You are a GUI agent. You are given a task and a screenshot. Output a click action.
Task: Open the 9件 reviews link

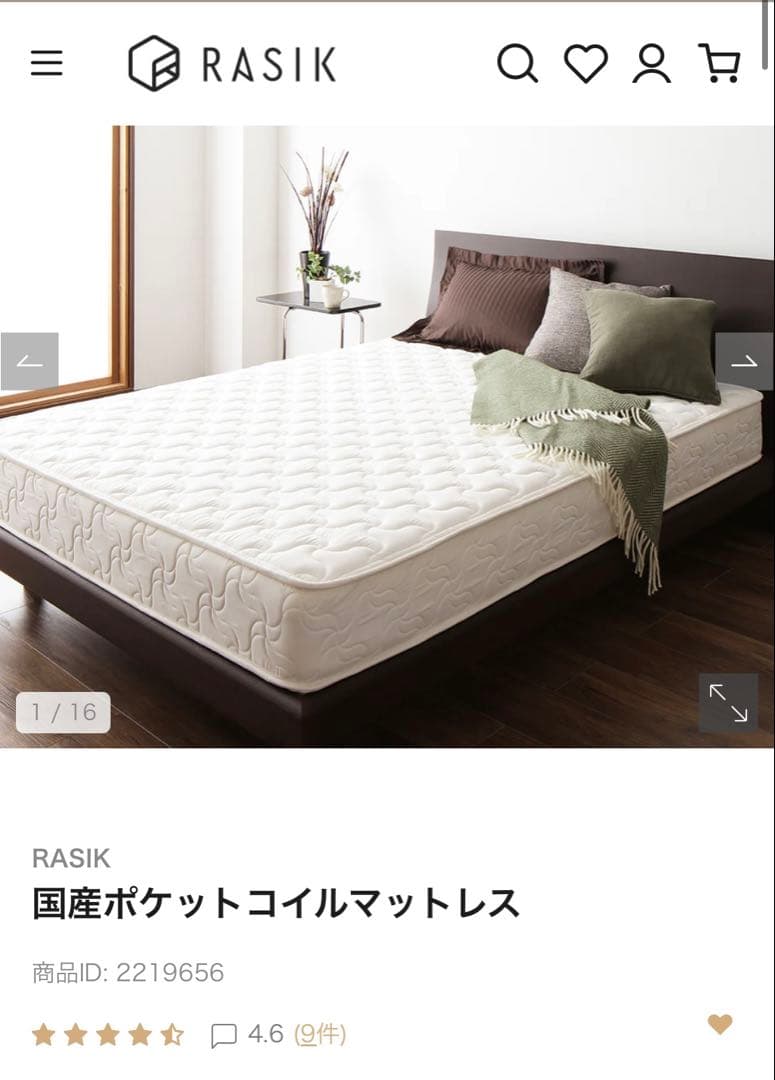pos(320,1033)
